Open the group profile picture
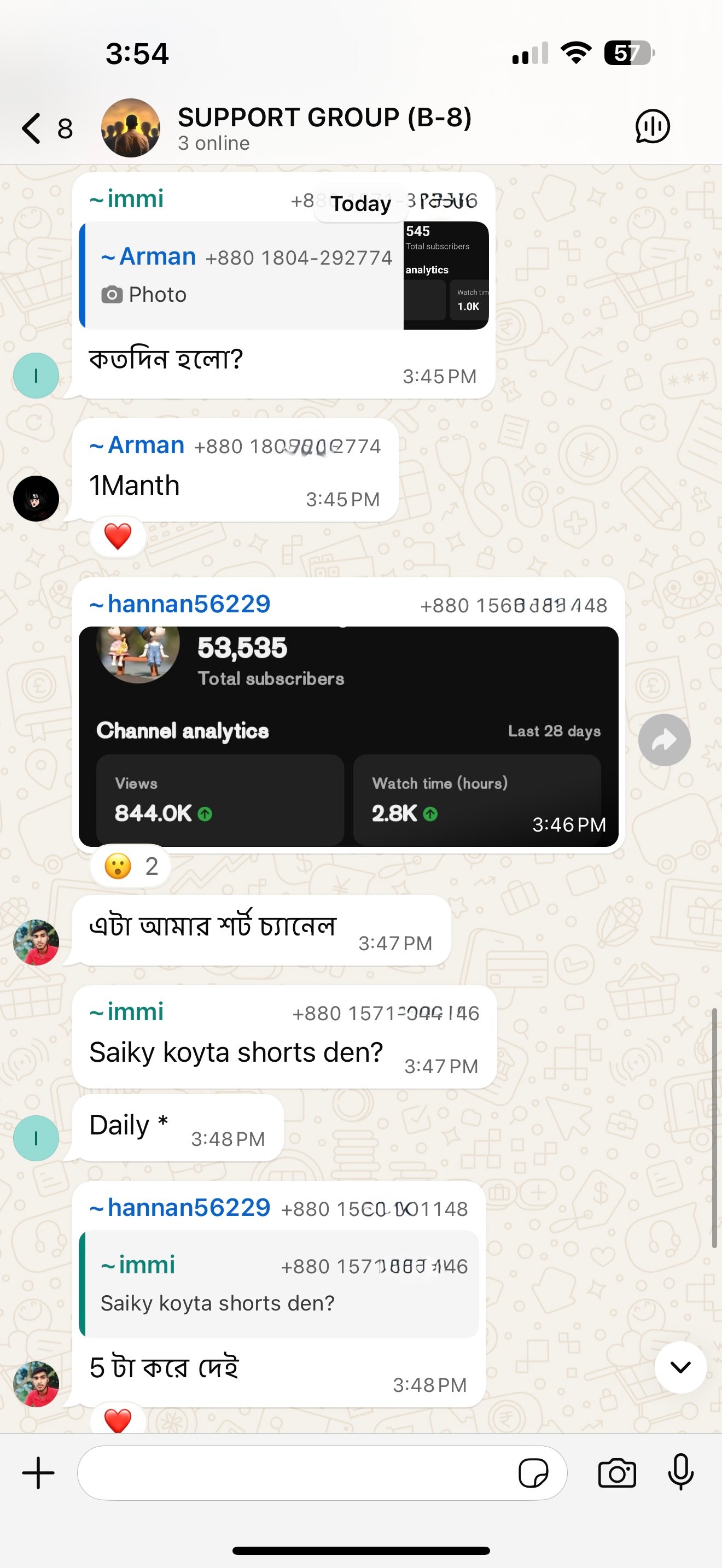 pos(130,128)
